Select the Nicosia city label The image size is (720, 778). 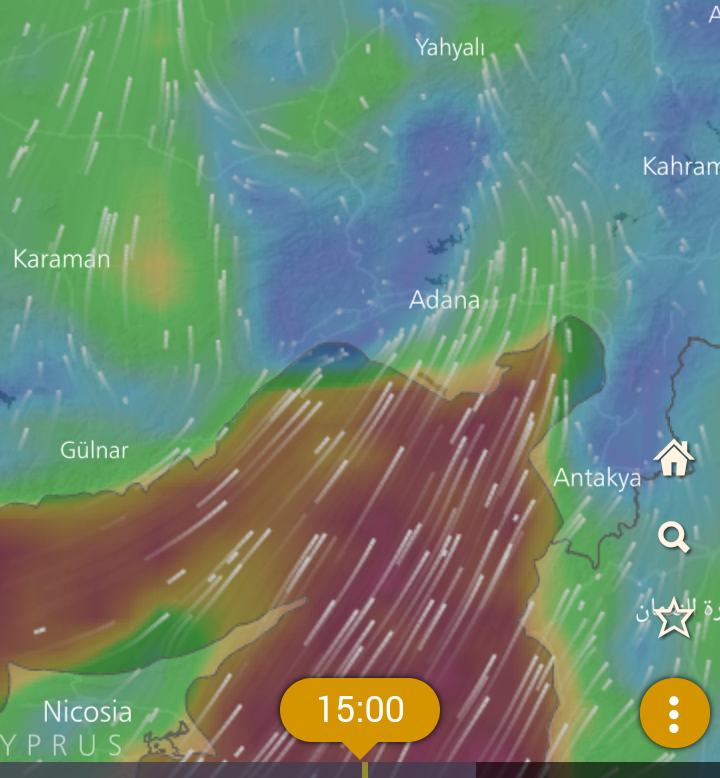(x=87, y=711)
